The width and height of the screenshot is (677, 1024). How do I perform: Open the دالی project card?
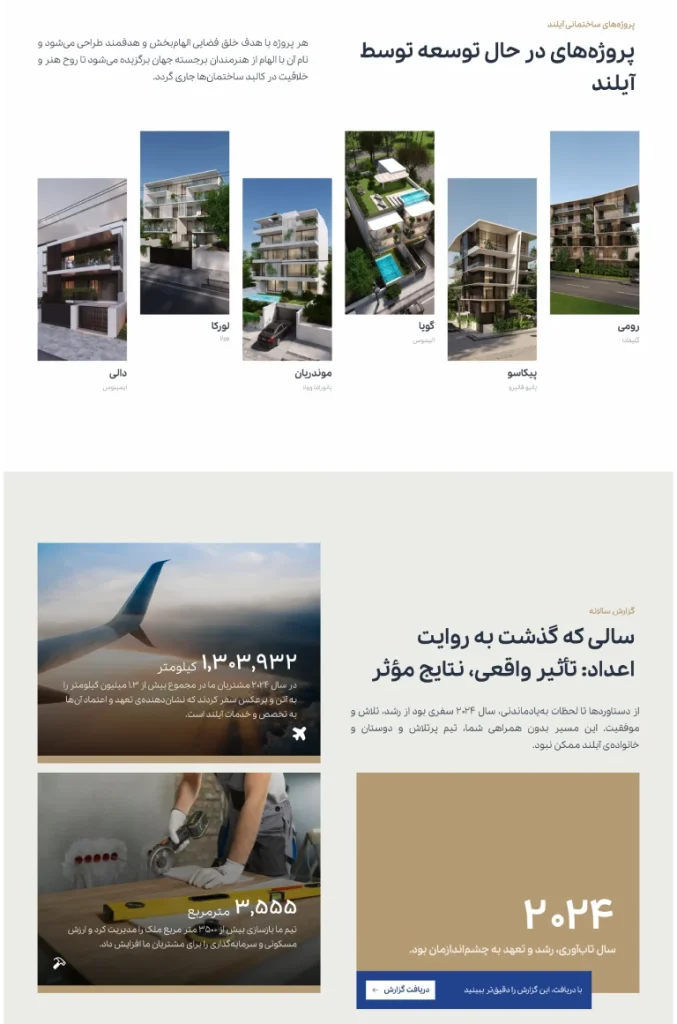[82, 269]
